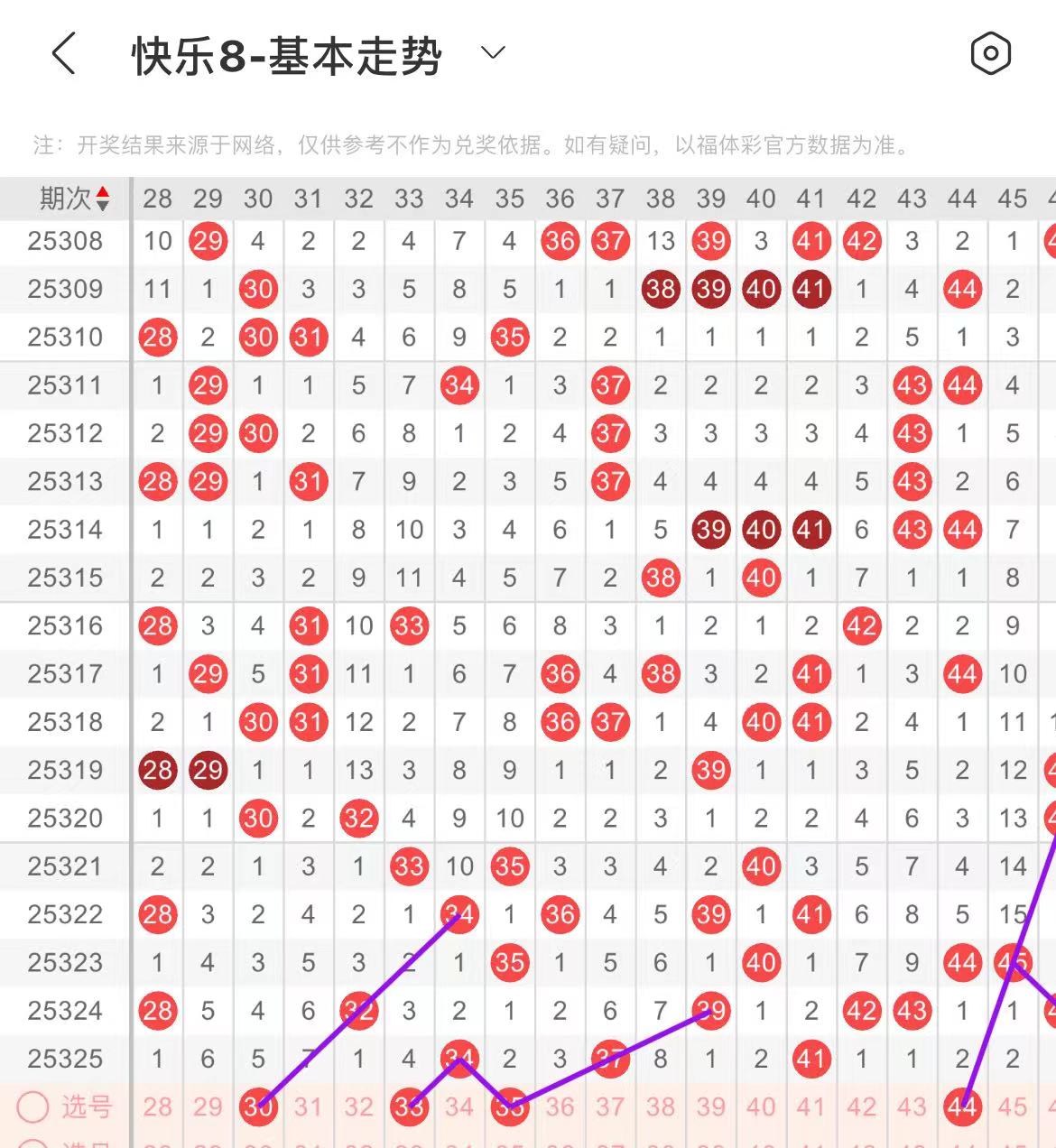Choose number 32 in the 选号 row
The width and height of the screenshot is (1056, 1148).
(x=358, y=1106)
